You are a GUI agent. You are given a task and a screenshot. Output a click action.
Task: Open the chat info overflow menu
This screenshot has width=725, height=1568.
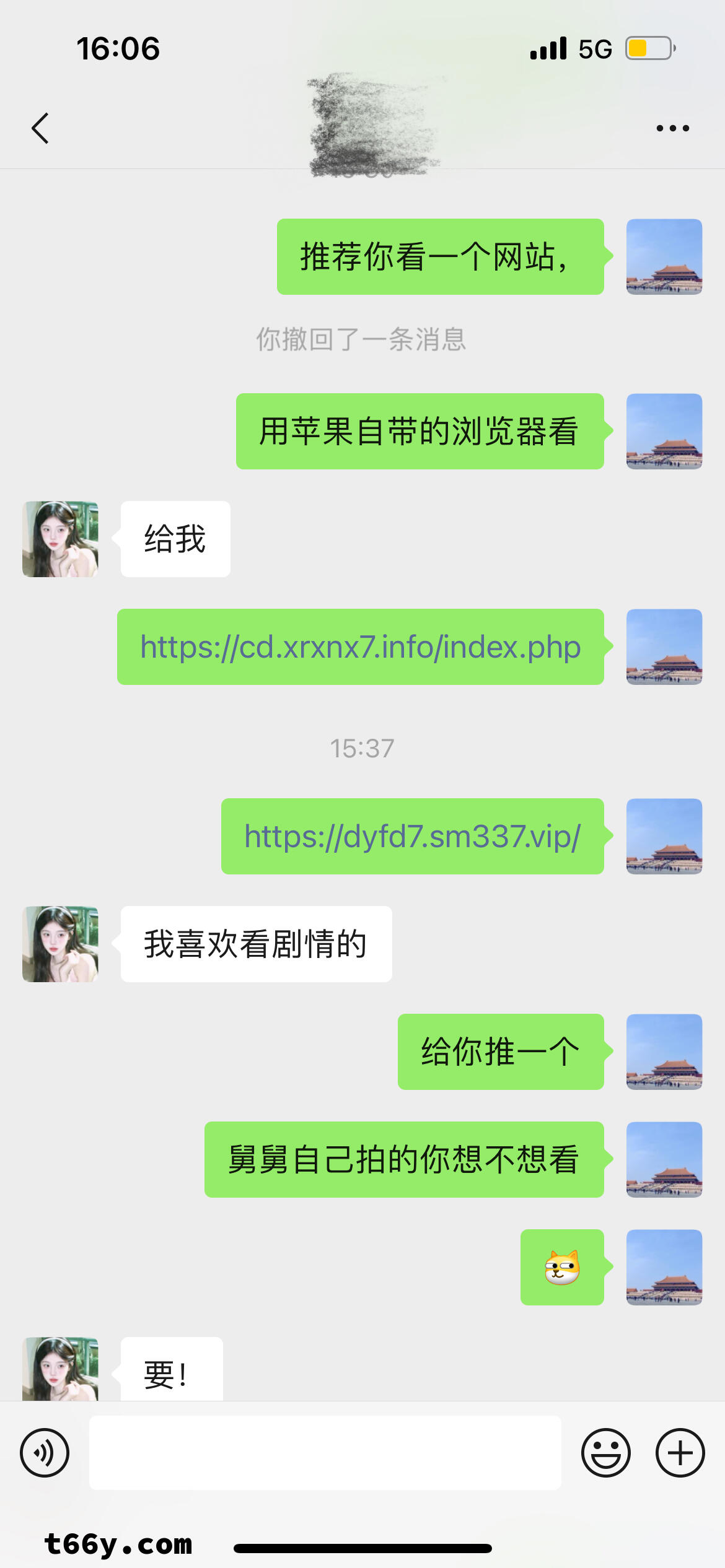pos(672,128)
